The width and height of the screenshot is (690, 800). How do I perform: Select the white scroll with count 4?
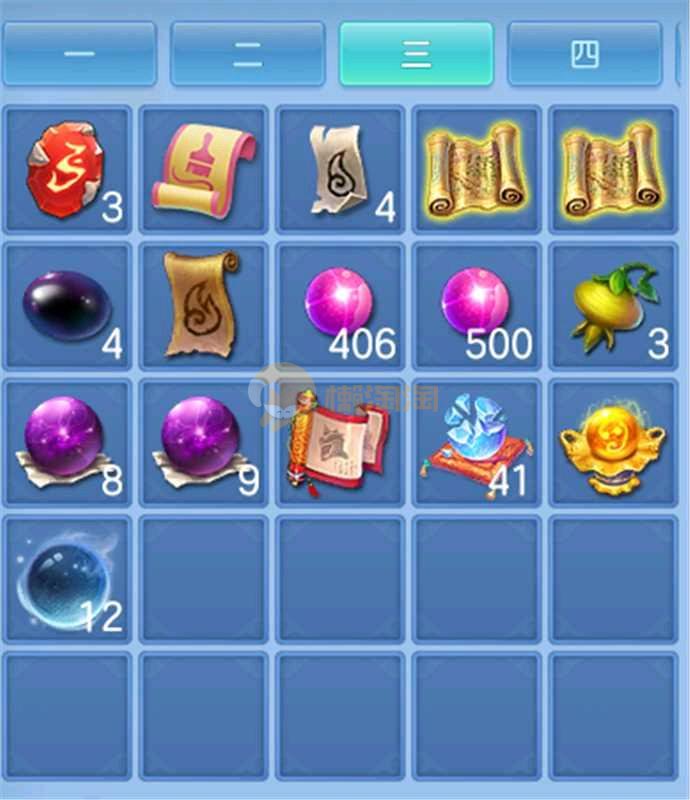click(x=341, y=169)
